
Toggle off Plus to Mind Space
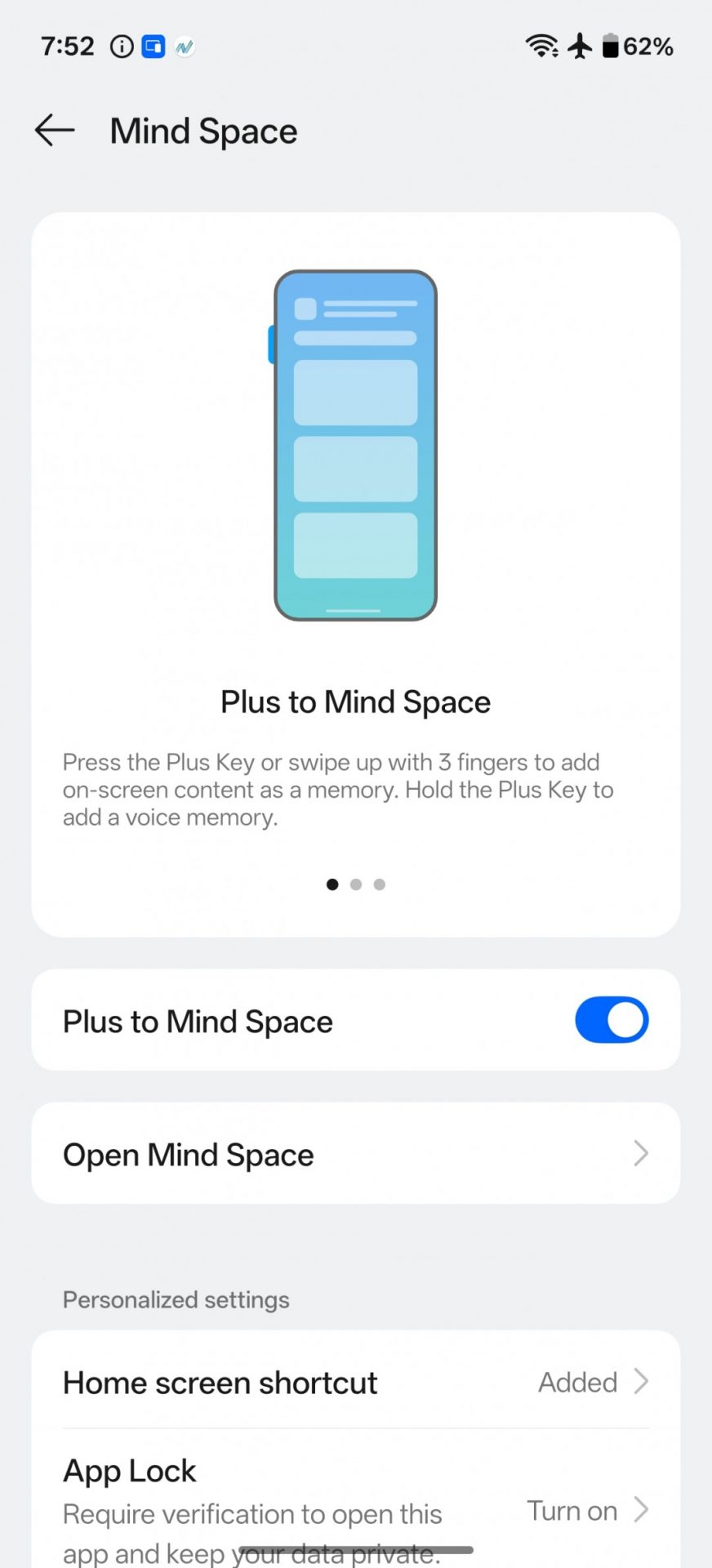tap(611, 1020)
